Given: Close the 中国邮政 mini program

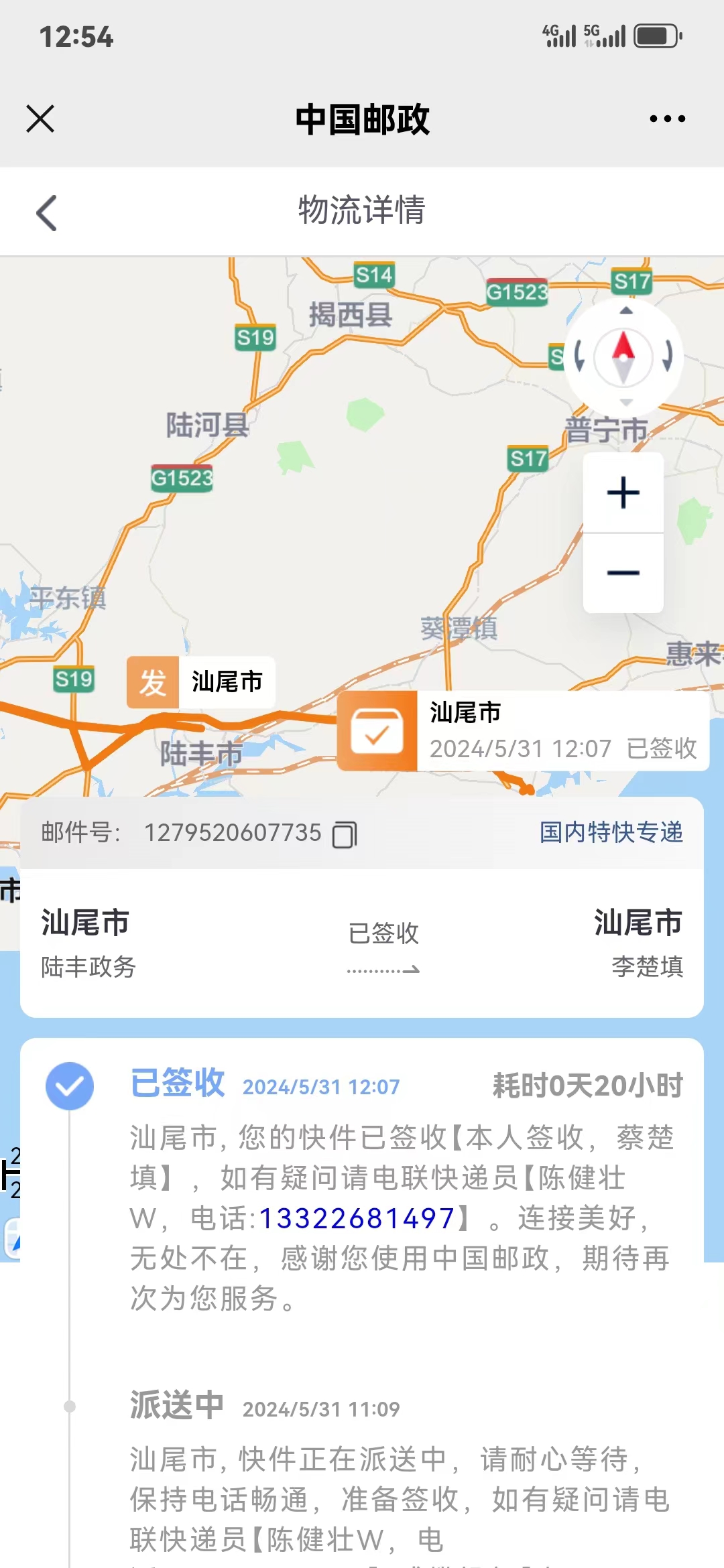Looking at the screenshot, I should [40, 119].
